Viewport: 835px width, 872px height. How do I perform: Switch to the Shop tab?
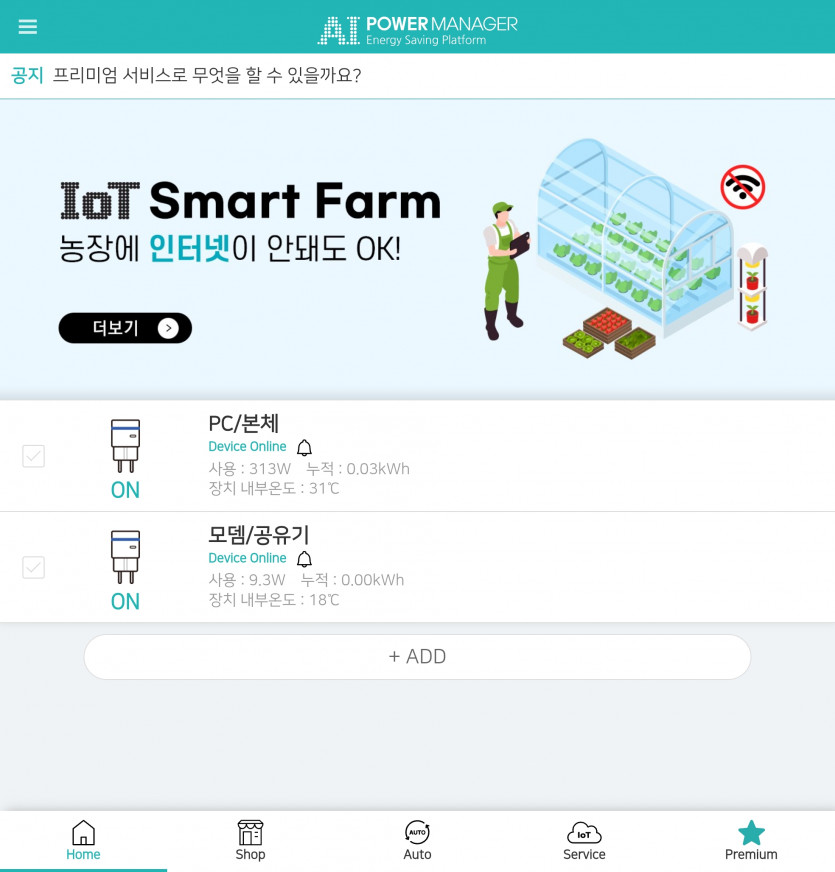pyautogui.click(x=250, y=841)
